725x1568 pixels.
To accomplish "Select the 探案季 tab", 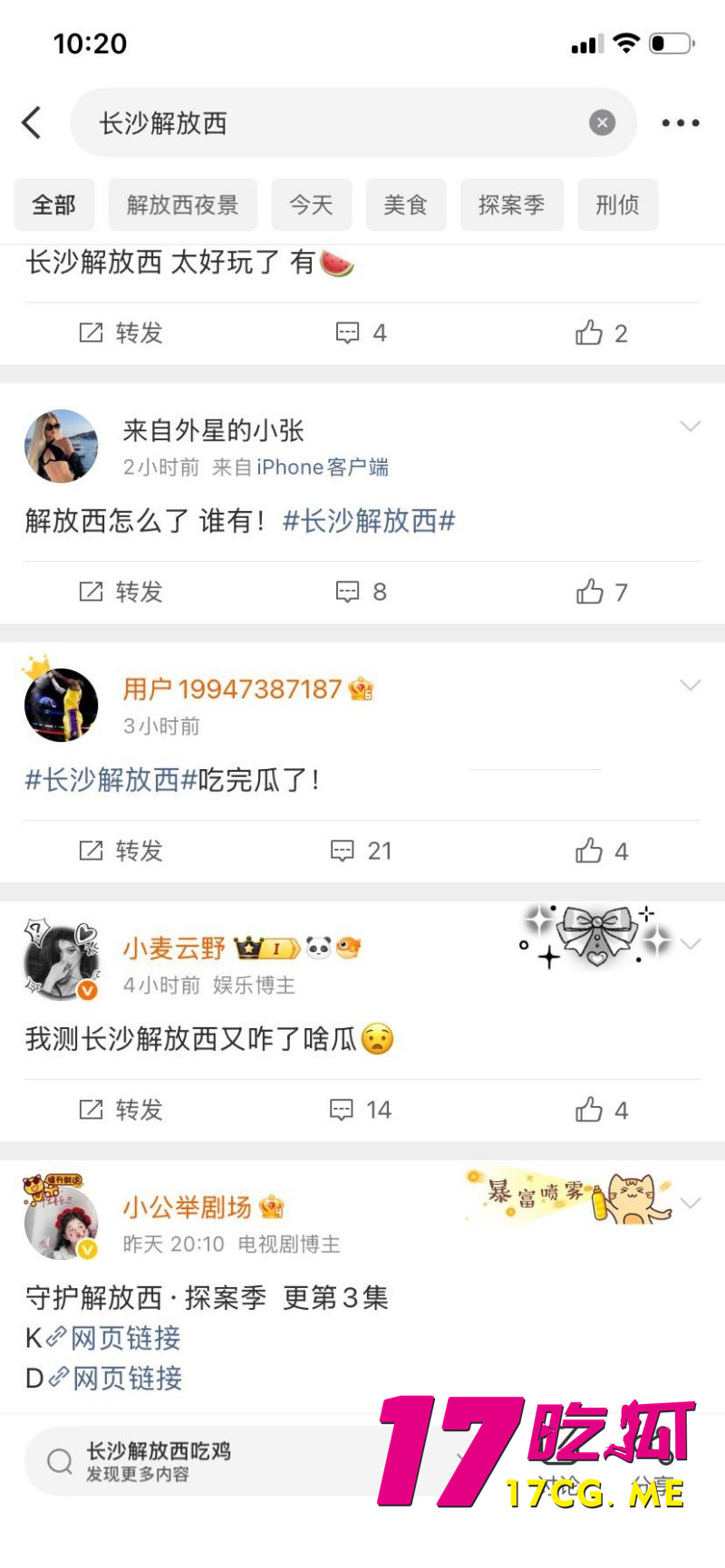I will [512, 205].
